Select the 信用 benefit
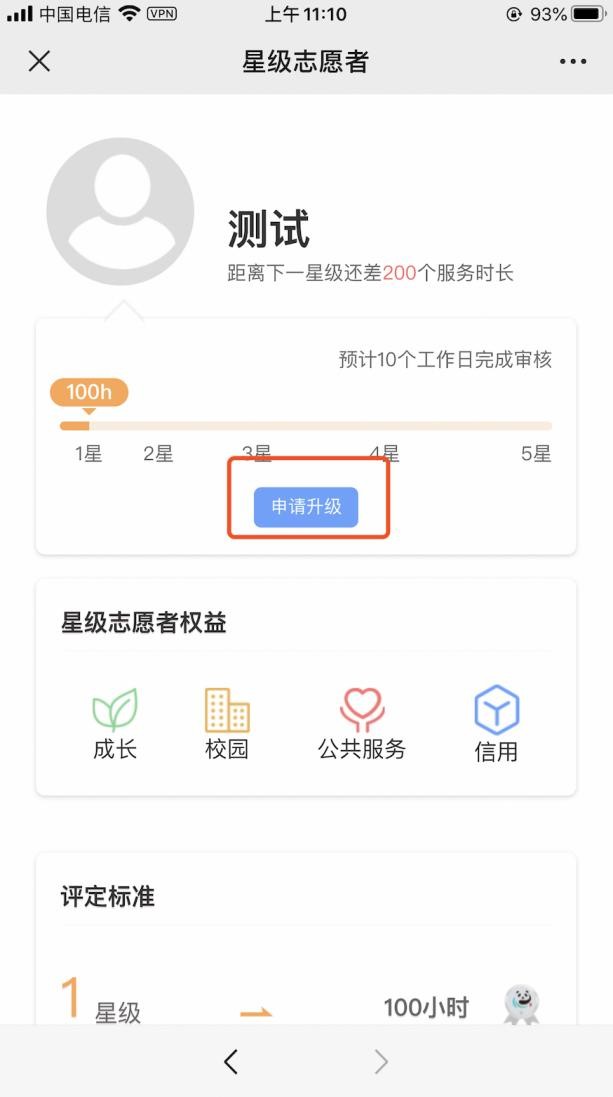The width and height of the screenshot is (613, 1097). [496, 724]
